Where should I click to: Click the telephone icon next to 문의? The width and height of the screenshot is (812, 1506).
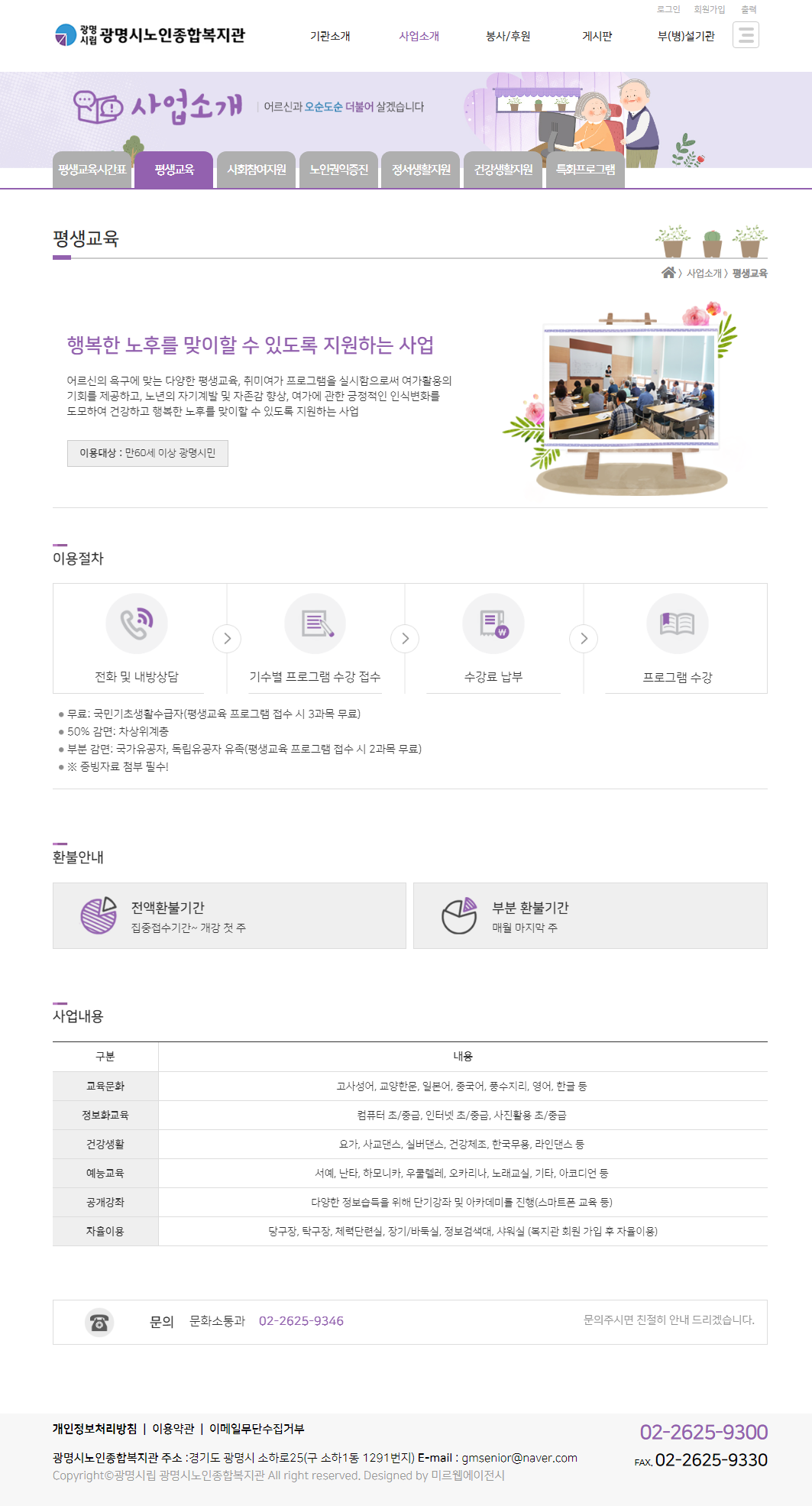point(98,1320)
